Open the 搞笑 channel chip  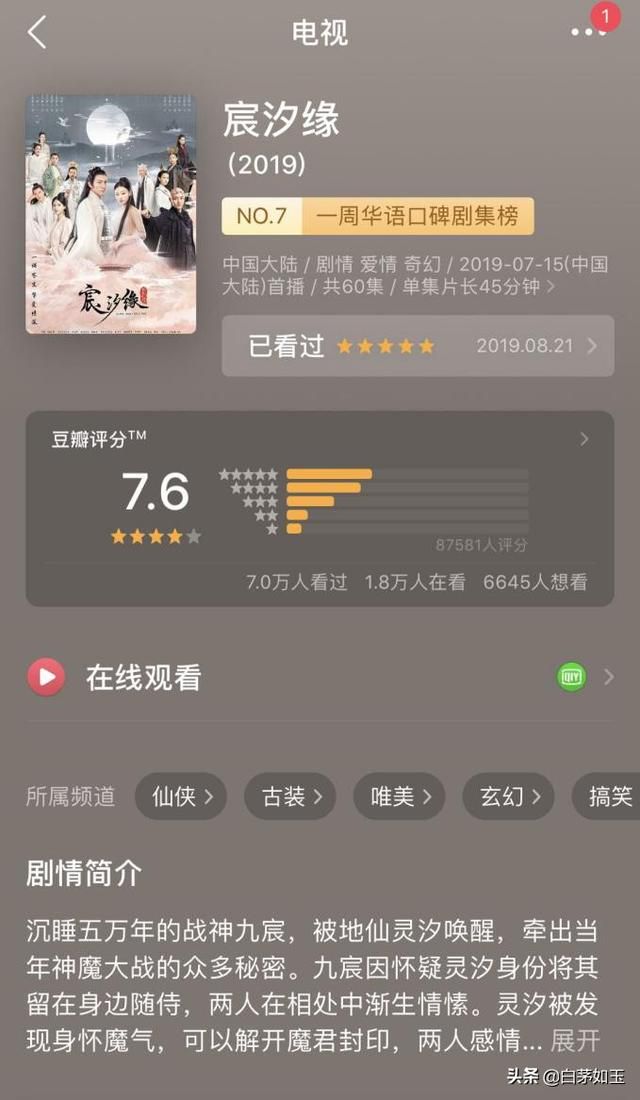click(x=606, y=796)
